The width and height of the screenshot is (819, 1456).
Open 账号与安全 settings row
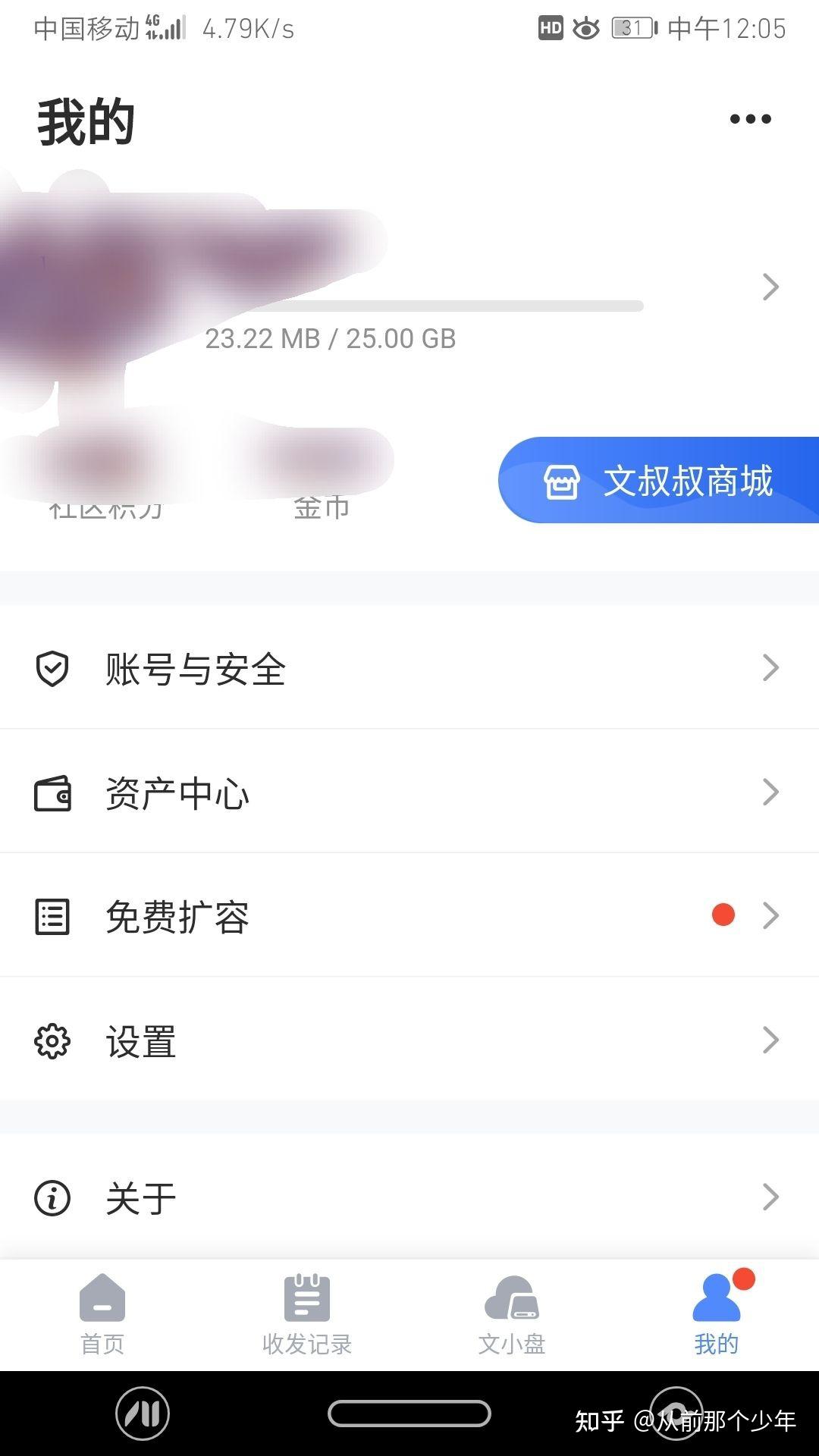click(409, 669)
